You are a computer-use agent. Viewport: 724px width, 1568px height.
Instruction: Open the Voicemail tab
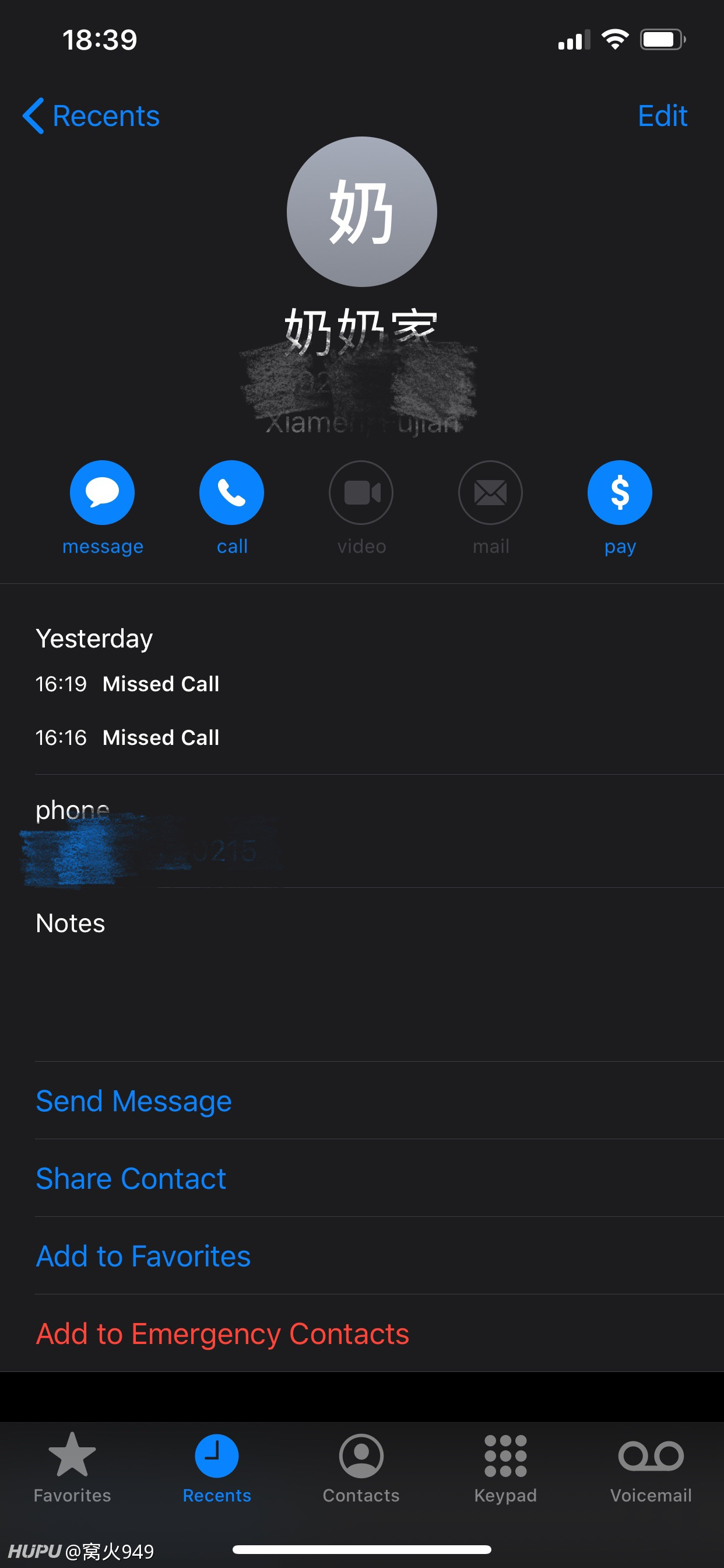tap(651, 1468)
